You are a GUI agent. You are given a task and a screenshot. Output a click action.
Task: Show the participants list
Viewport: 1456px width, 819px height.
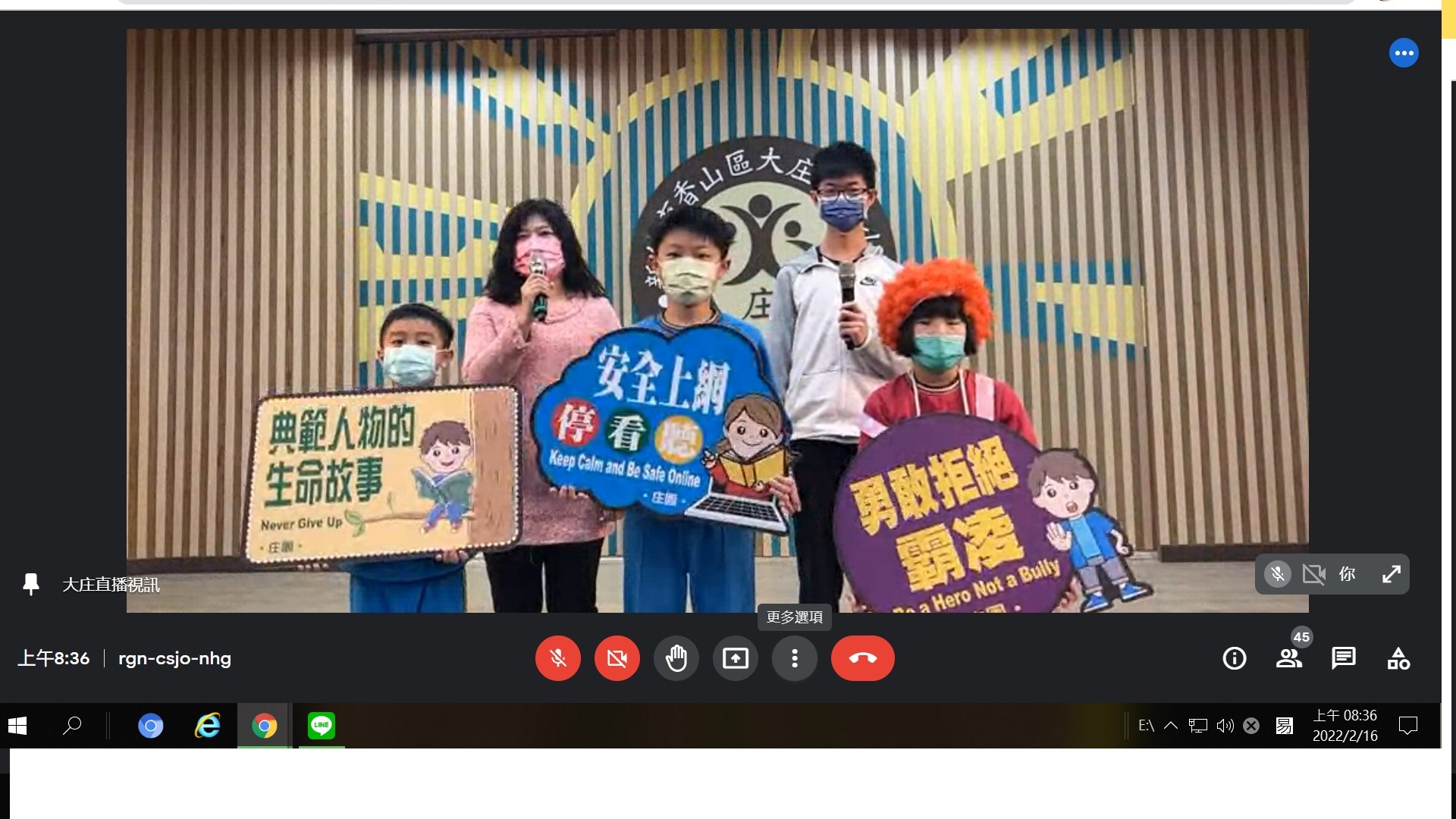pos(1288,658)
